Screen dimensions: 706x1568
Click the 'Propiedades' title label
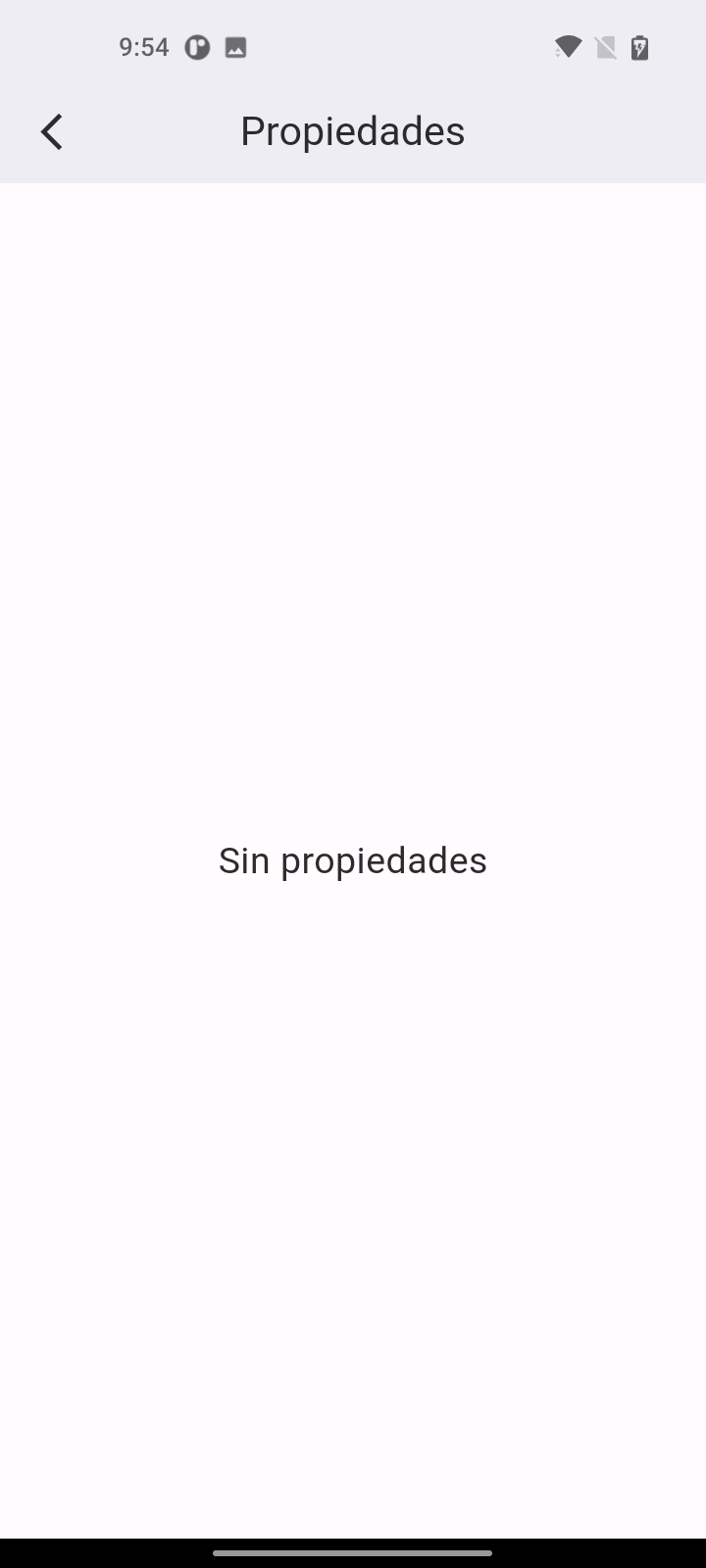point(352,129)
